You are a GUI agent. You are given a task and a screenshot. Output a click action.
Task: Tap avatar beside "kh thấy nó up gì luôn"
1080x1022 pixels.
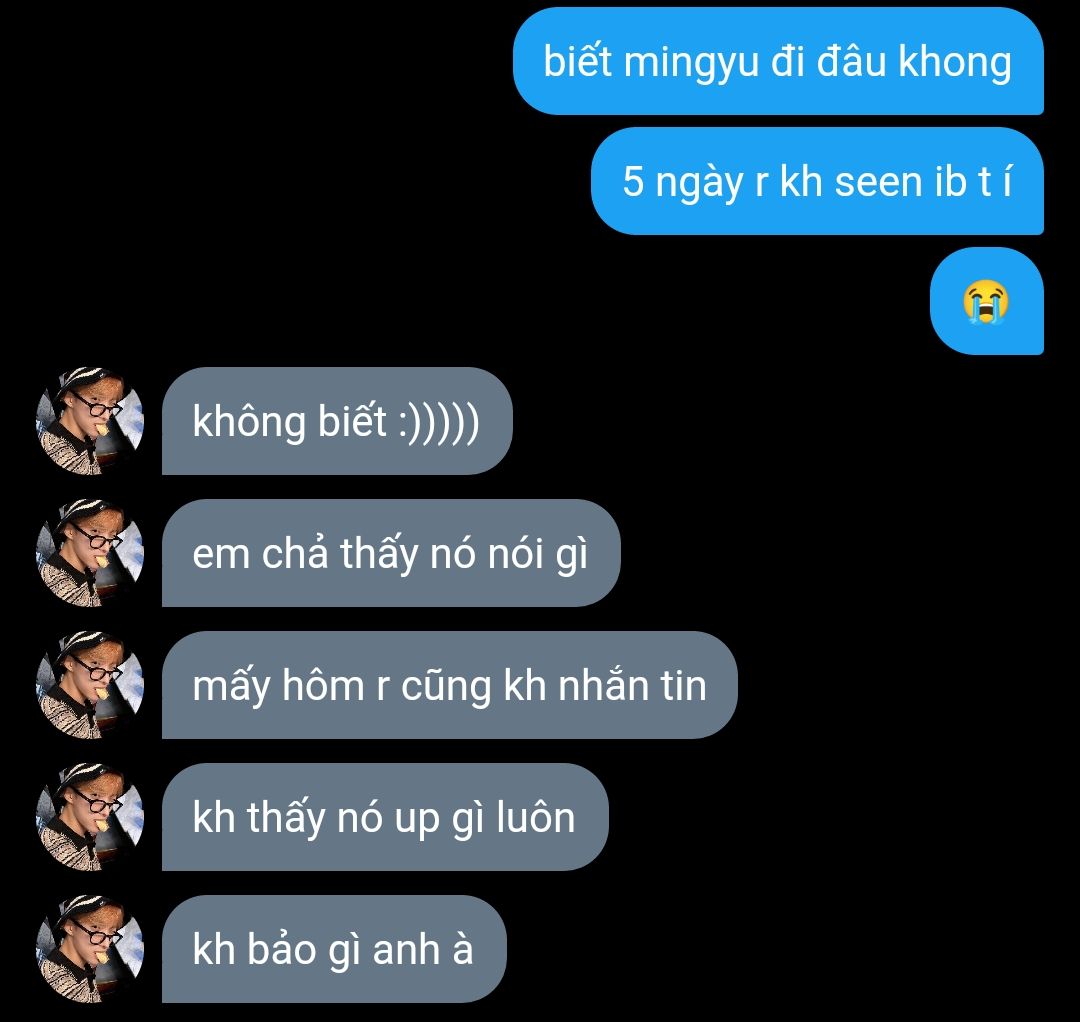click(x=90, y=817)
